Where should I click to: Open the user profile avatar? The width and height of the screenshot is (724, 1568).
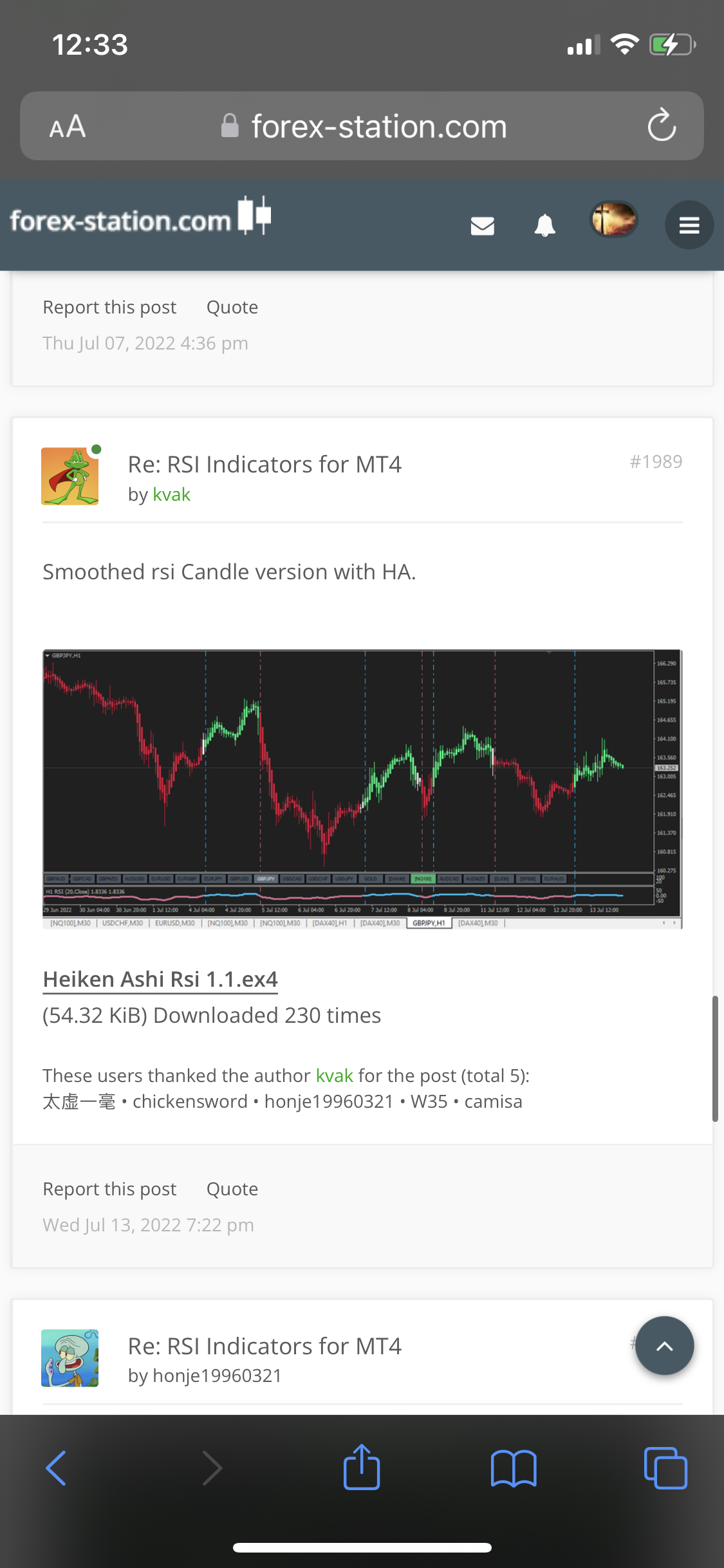613,219
